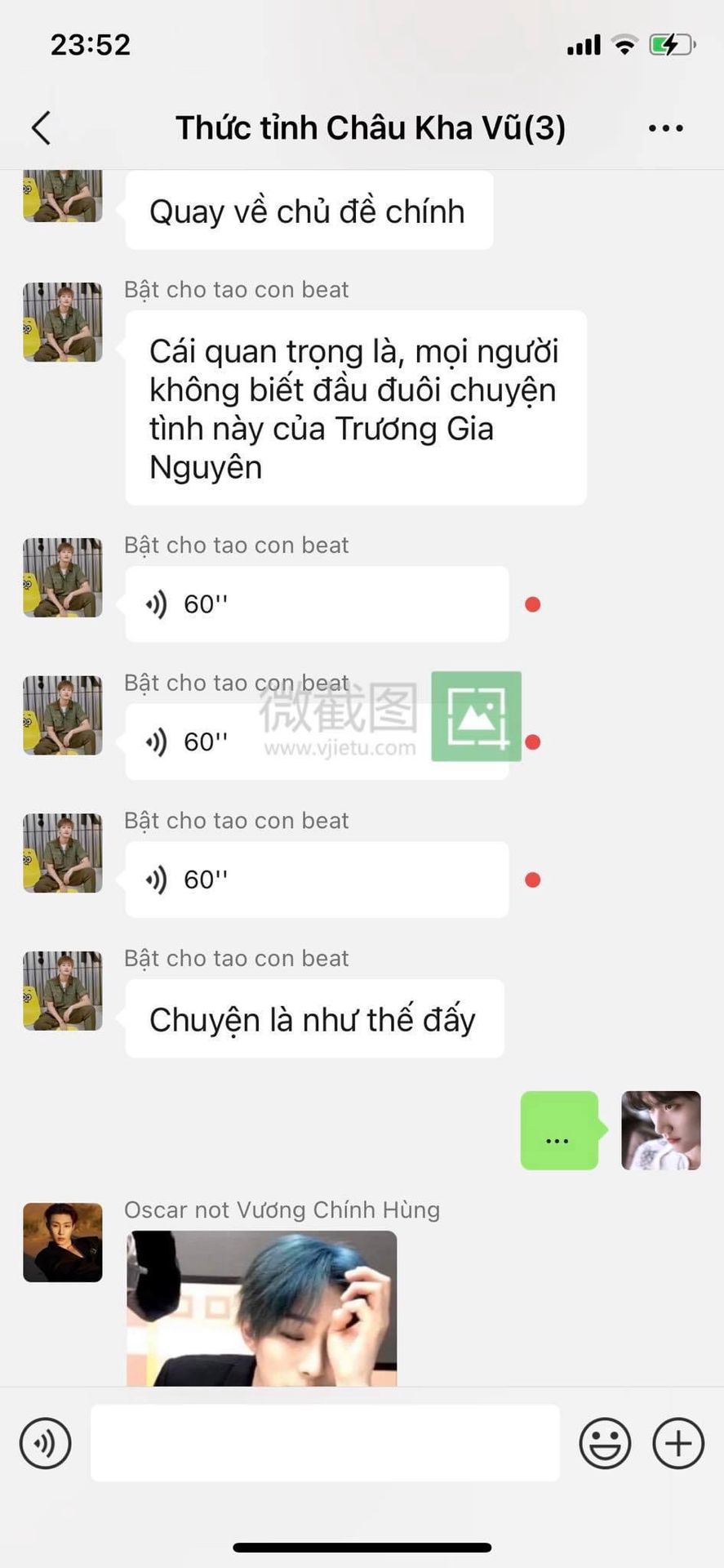724x1568 pixels.
Task: Go back to the chat list
Action: coord(41,128)
